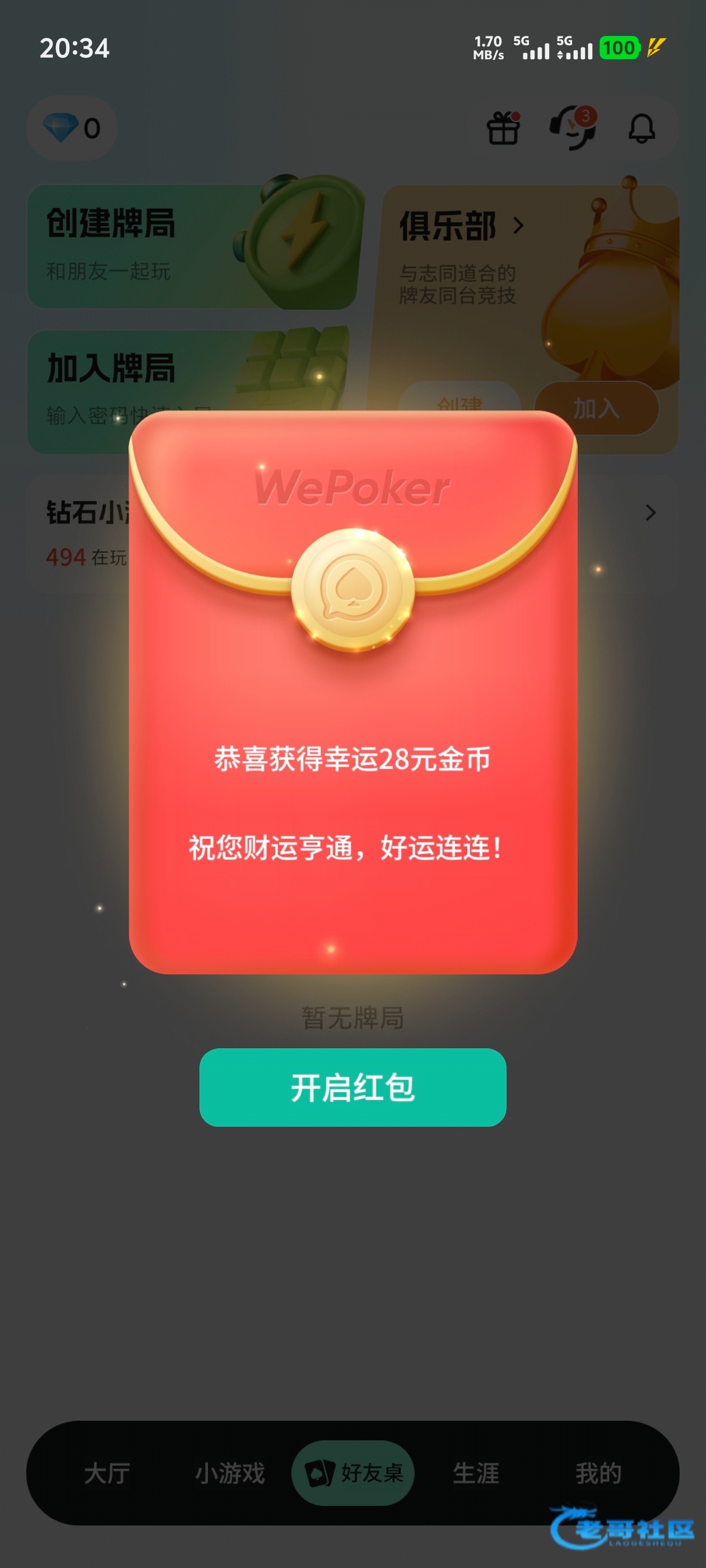Switch to the 生涯 tab
The image size is (706, 1568).
[x=476, y=1473]
